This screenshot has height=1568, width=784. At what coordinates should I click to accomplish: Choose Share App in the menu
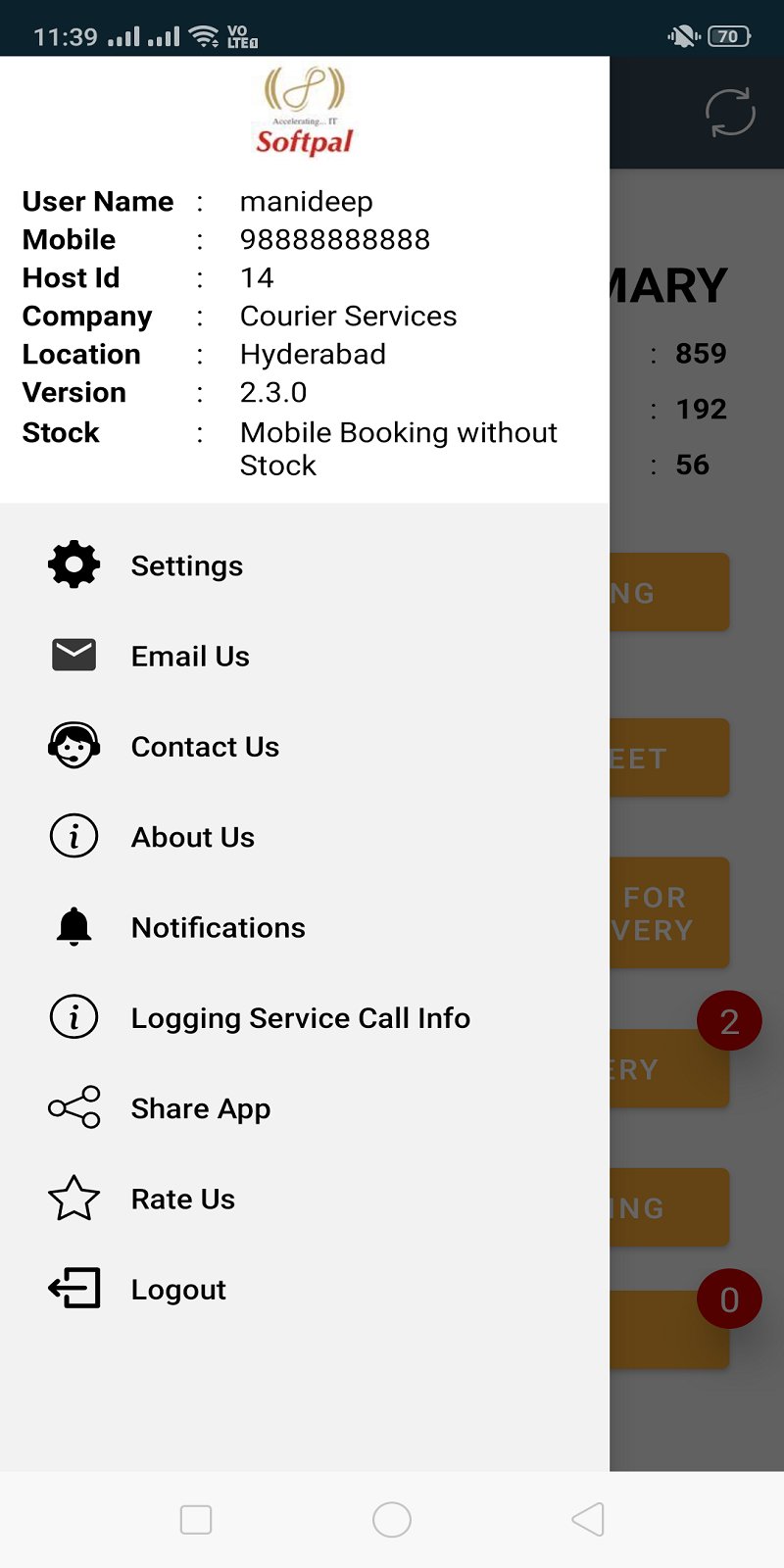(x=200, y=1109)
